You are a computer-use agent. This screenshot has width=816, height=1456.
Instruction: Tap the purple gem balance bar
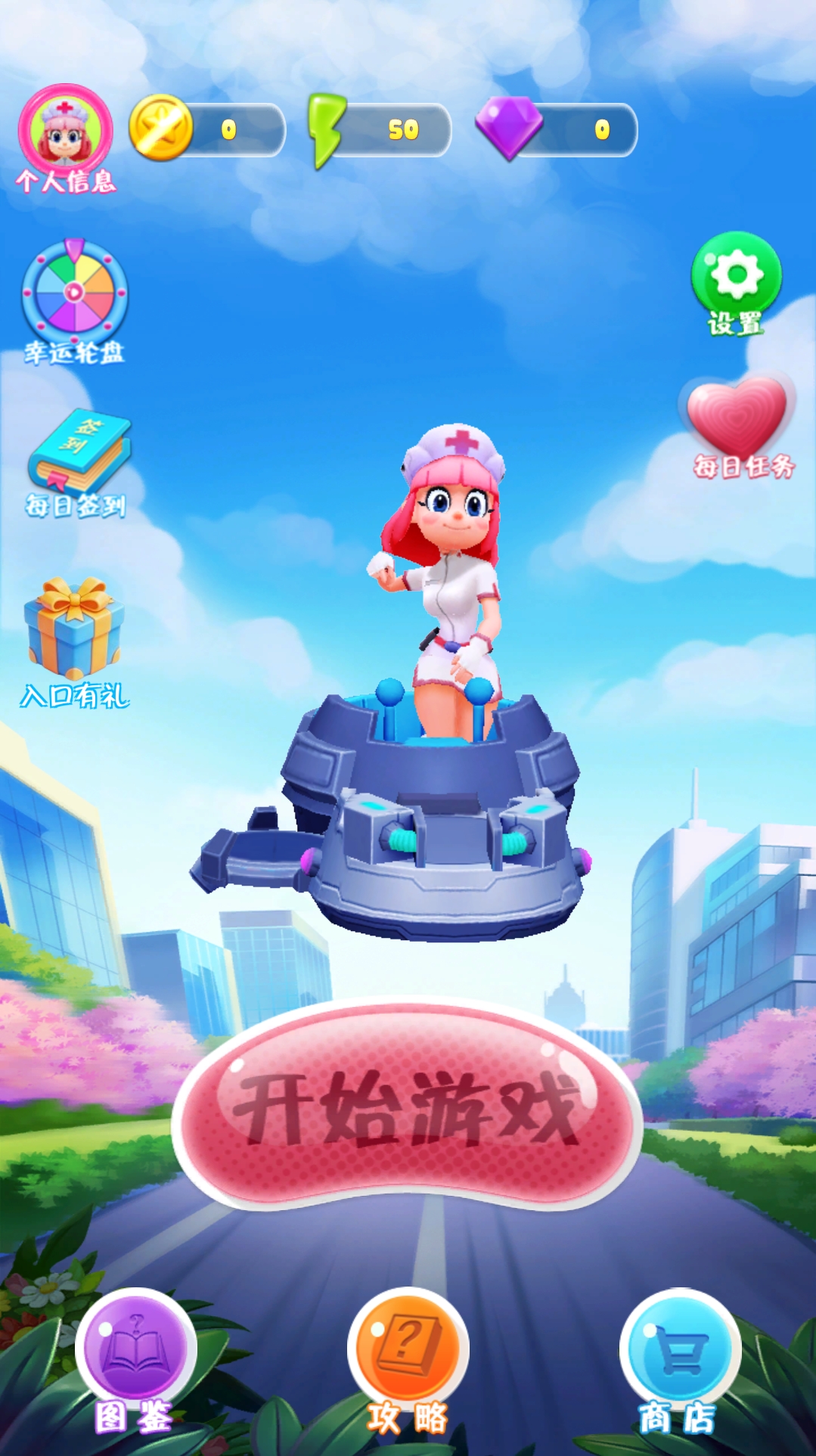pyautogui.click(x=557, y=130)
